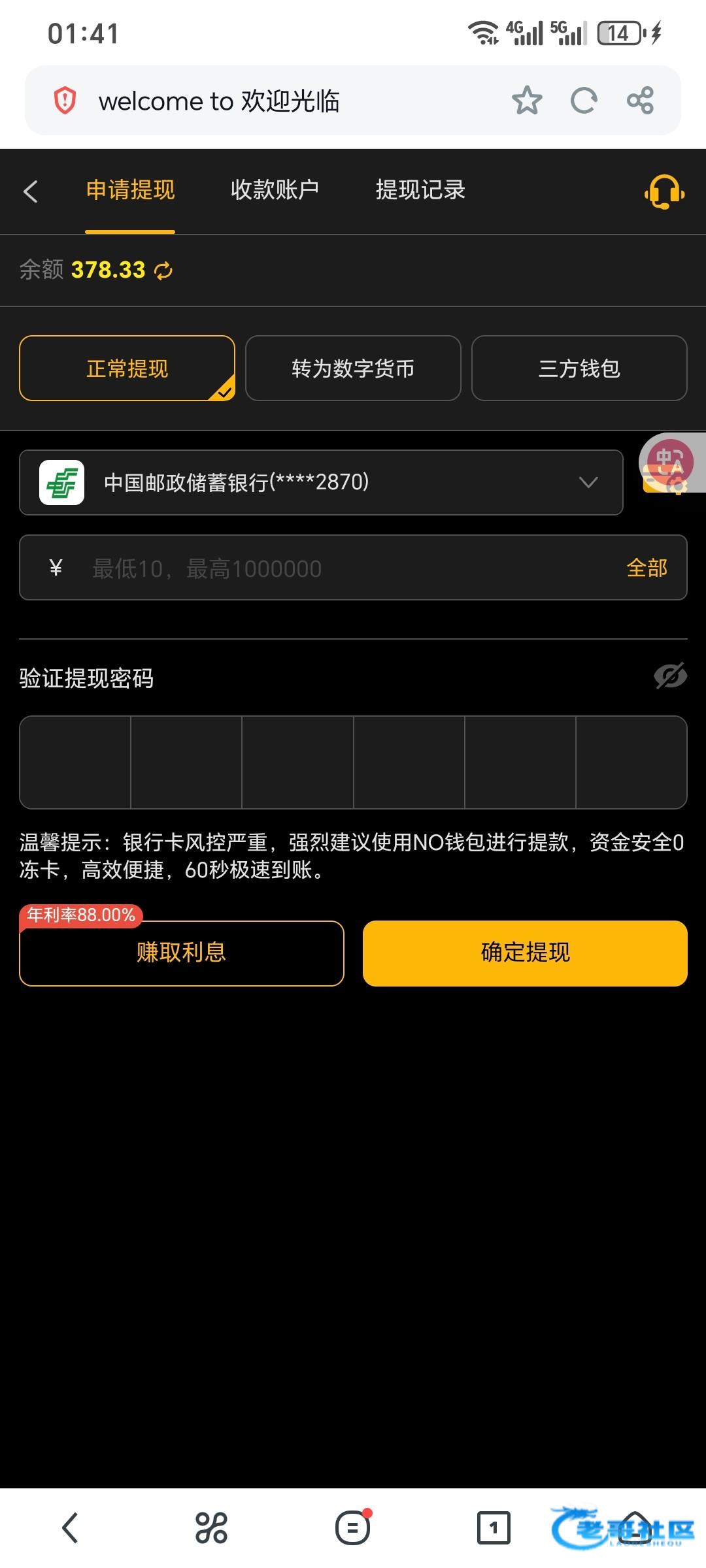Screen dimensions: 706x1568
Task: Open the browser menu button
Action: click(353, 1527)
